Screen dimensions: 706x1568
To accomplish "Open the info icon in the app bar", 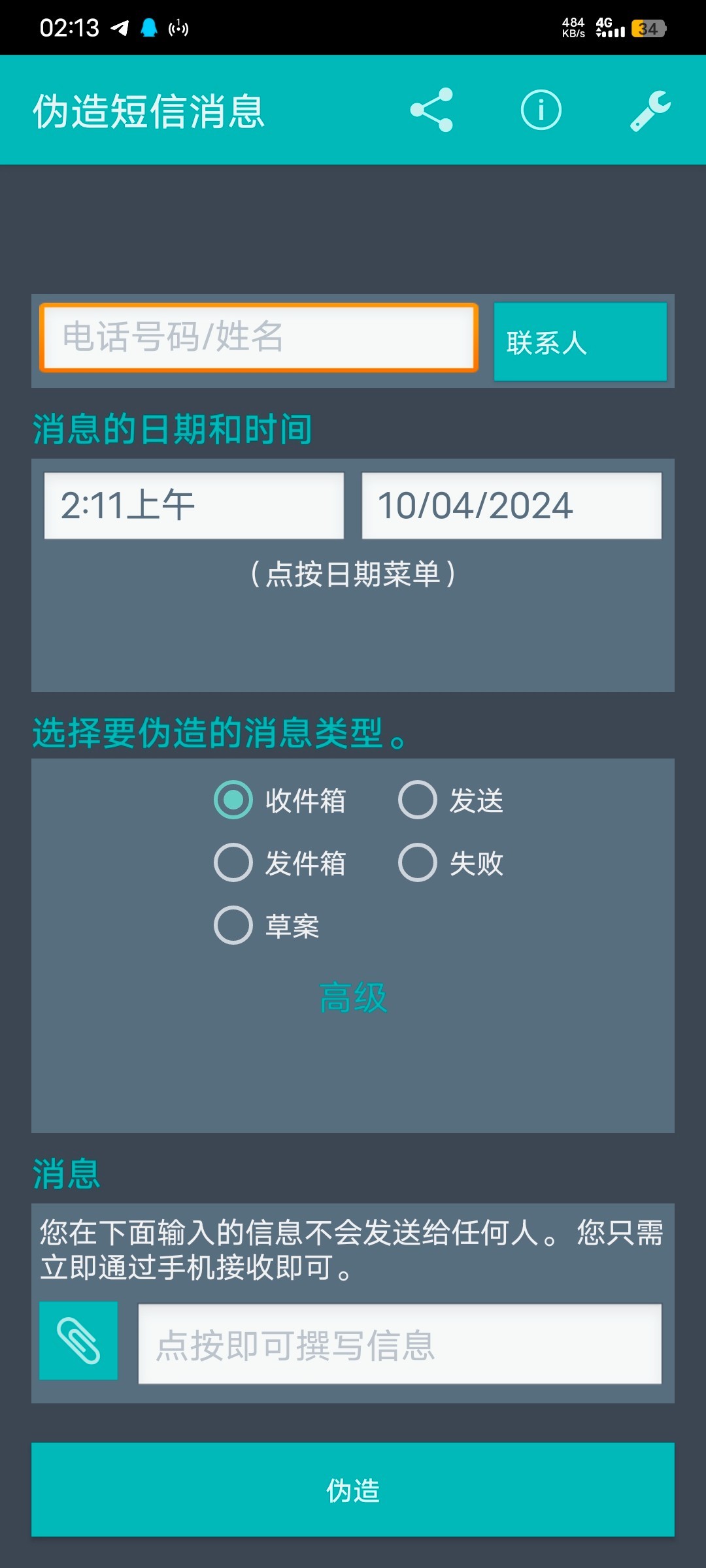I will (541, 110).
